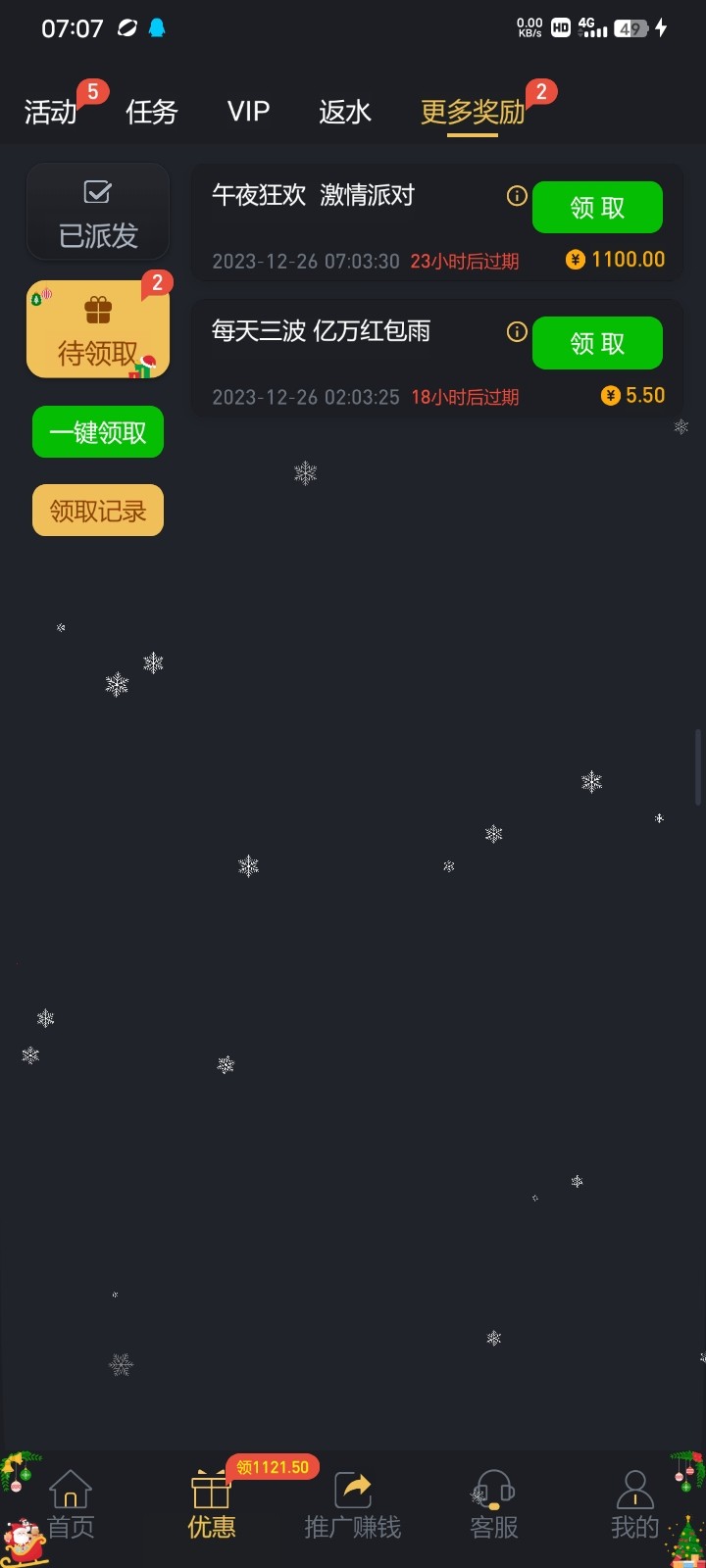Expand the 活动 tab showing 5 notifications

point(49,112)
